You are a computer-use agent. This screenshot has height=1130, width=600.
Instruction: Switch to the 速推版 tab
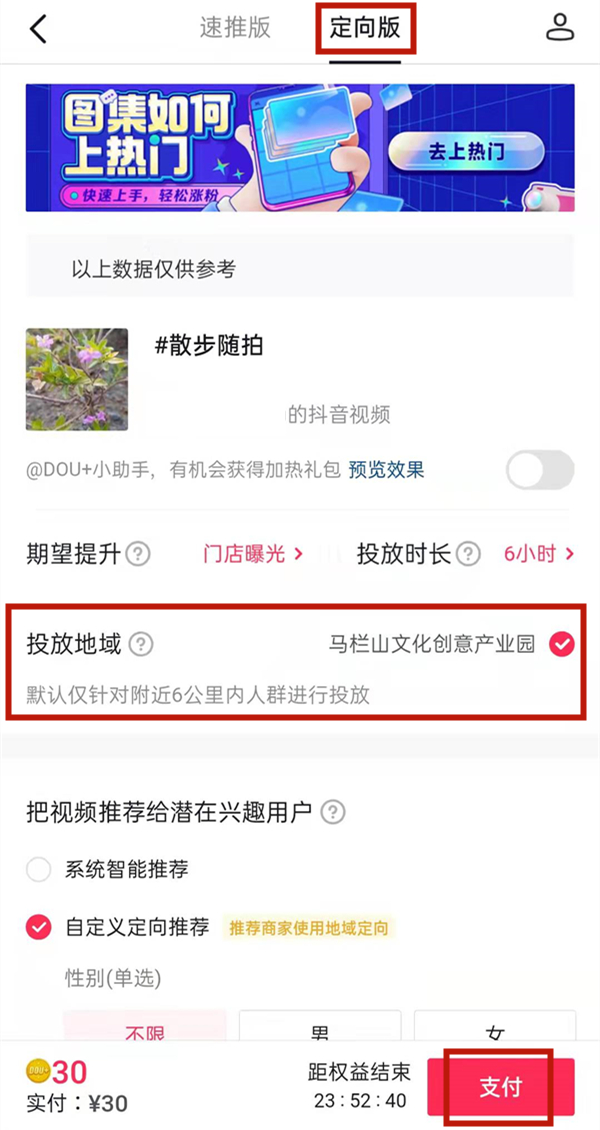235,28
